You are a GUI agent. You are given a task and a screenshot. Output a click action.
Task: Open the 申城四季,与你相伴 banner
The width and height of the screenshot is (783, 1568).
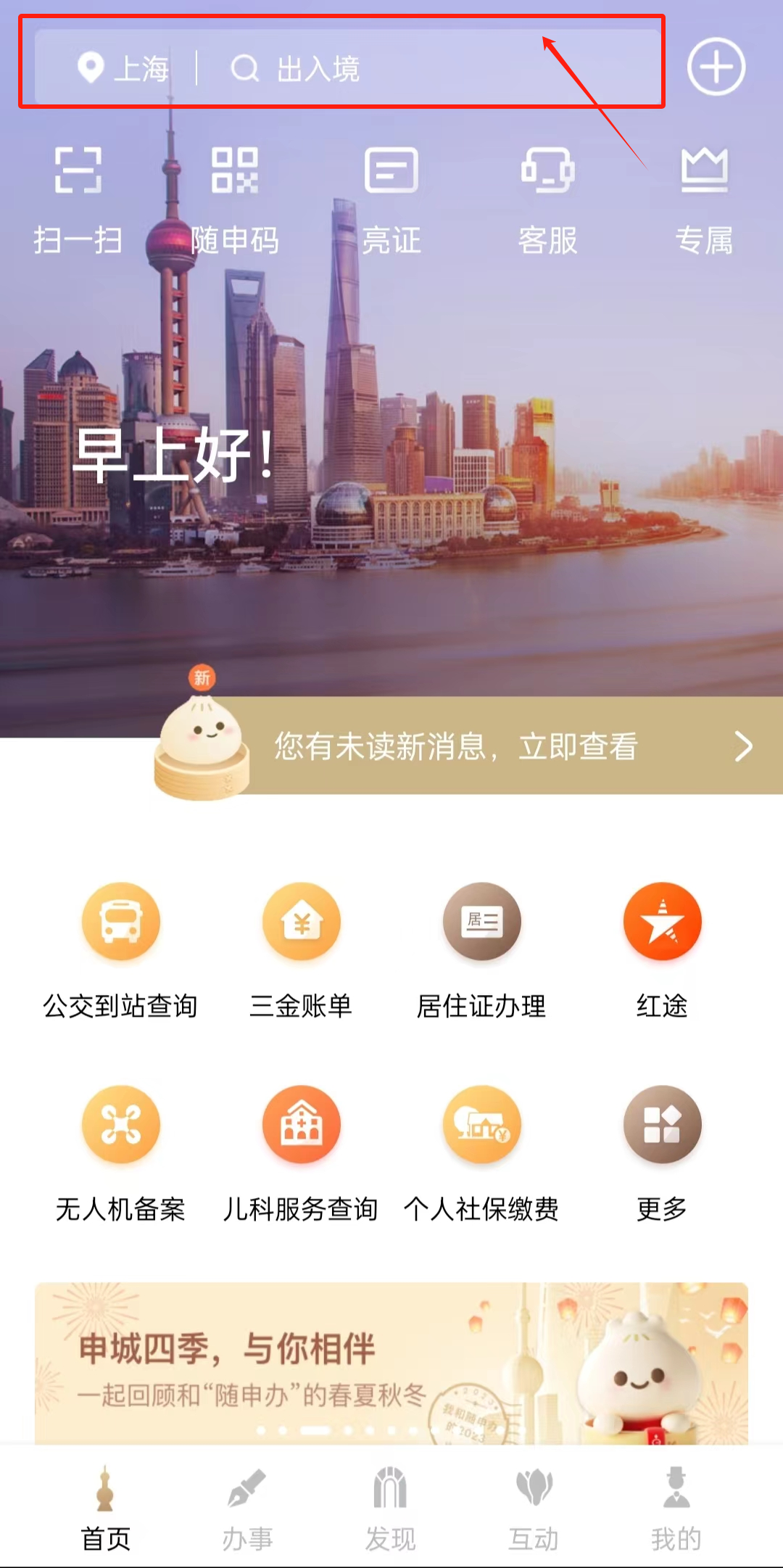pos(391,1363)
